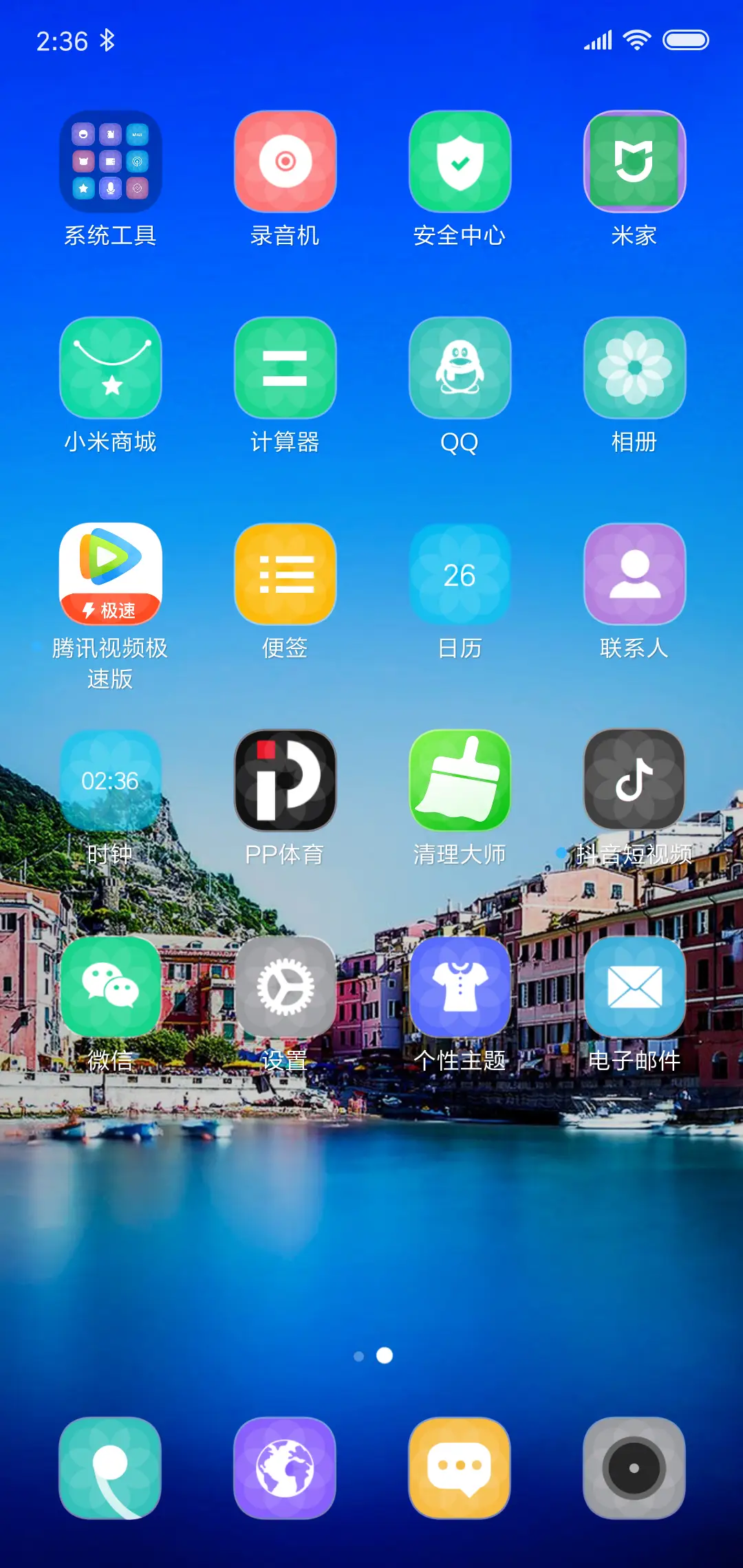Open 便签 notes app
The image size is (743, 1568).
(x=285, y=574)
